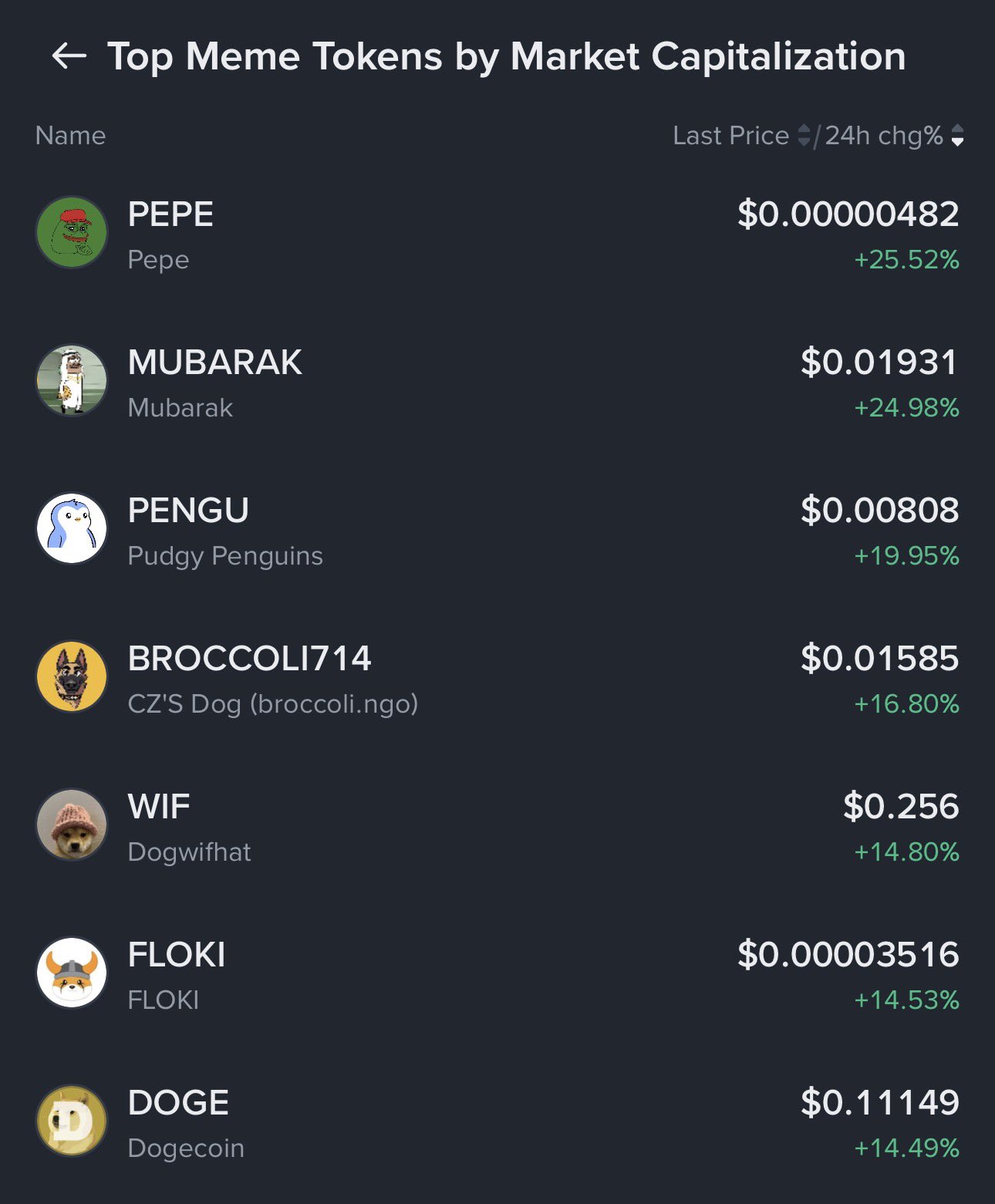Open the FLOKI token page

(497, 975)
